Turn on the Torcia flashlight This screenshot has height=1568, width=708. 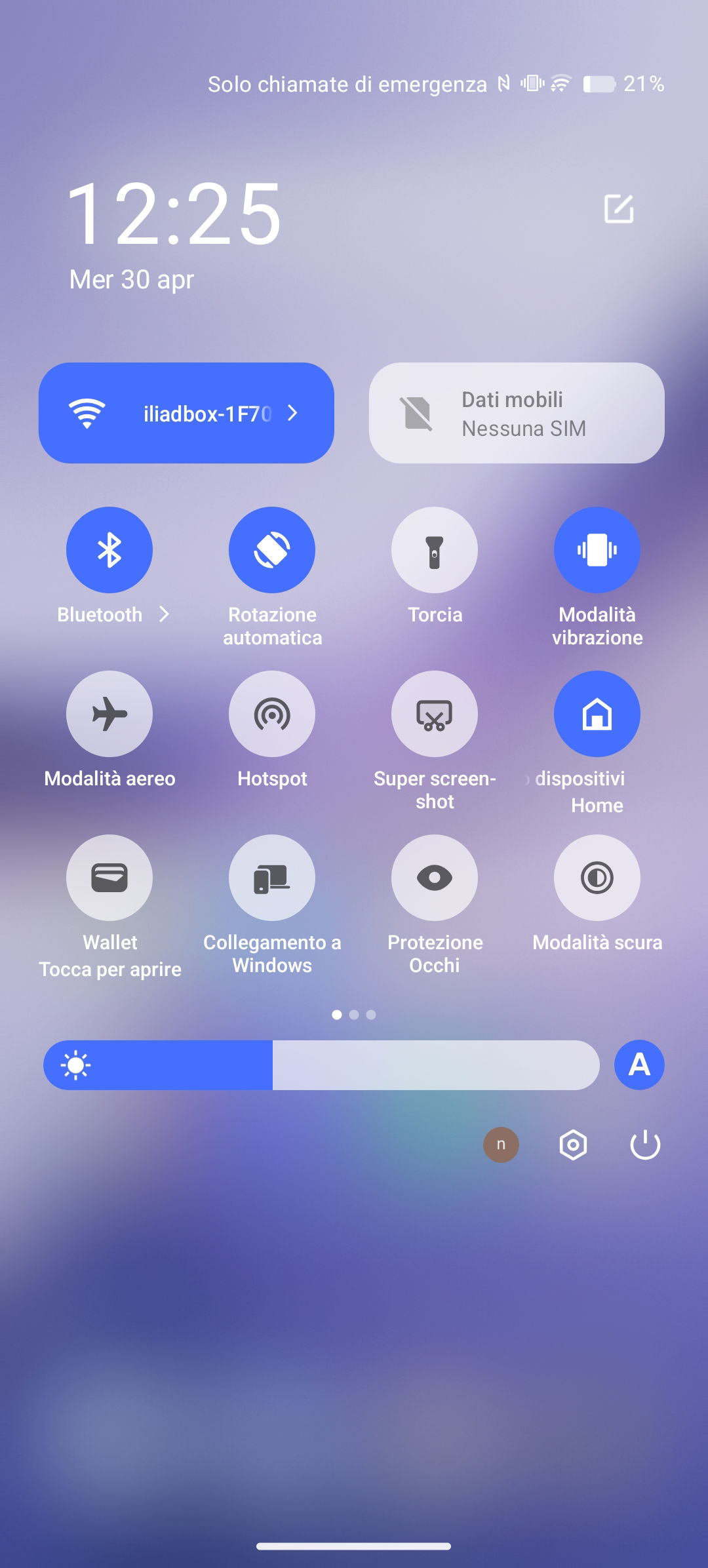(435, 550)
